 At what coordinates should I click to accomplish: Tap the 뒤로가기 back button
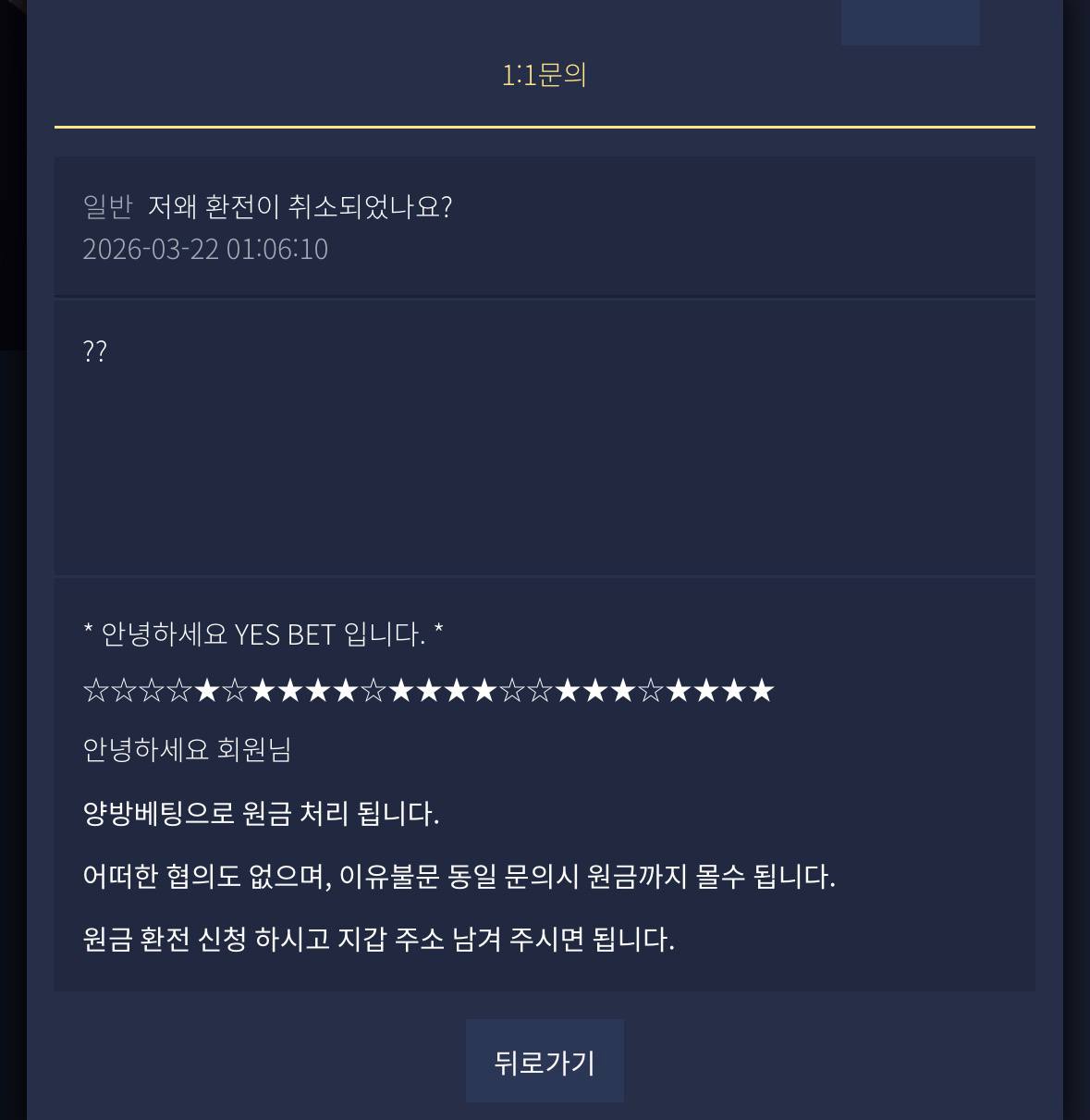point(545,1062)
